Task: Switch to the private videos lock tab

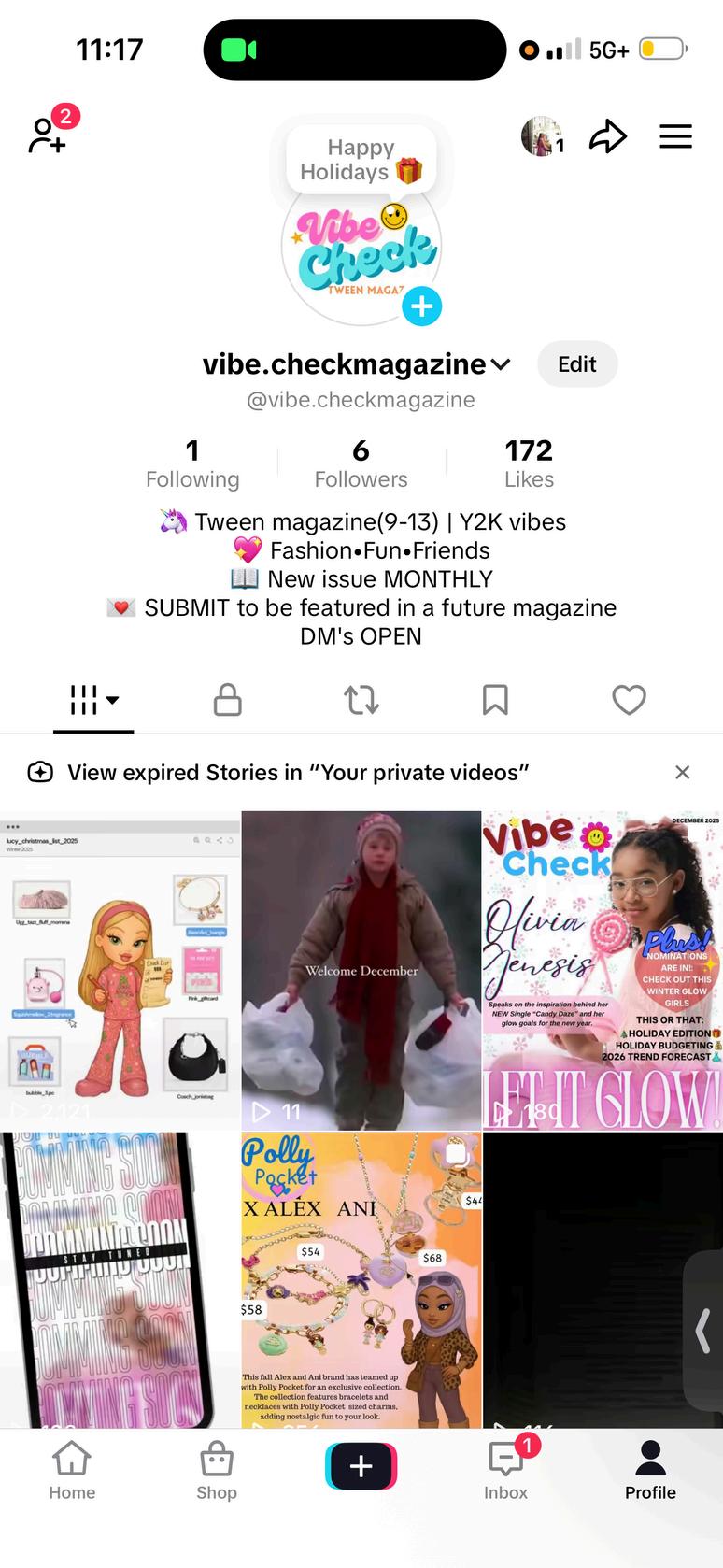Action: click(x=227, y=699)
